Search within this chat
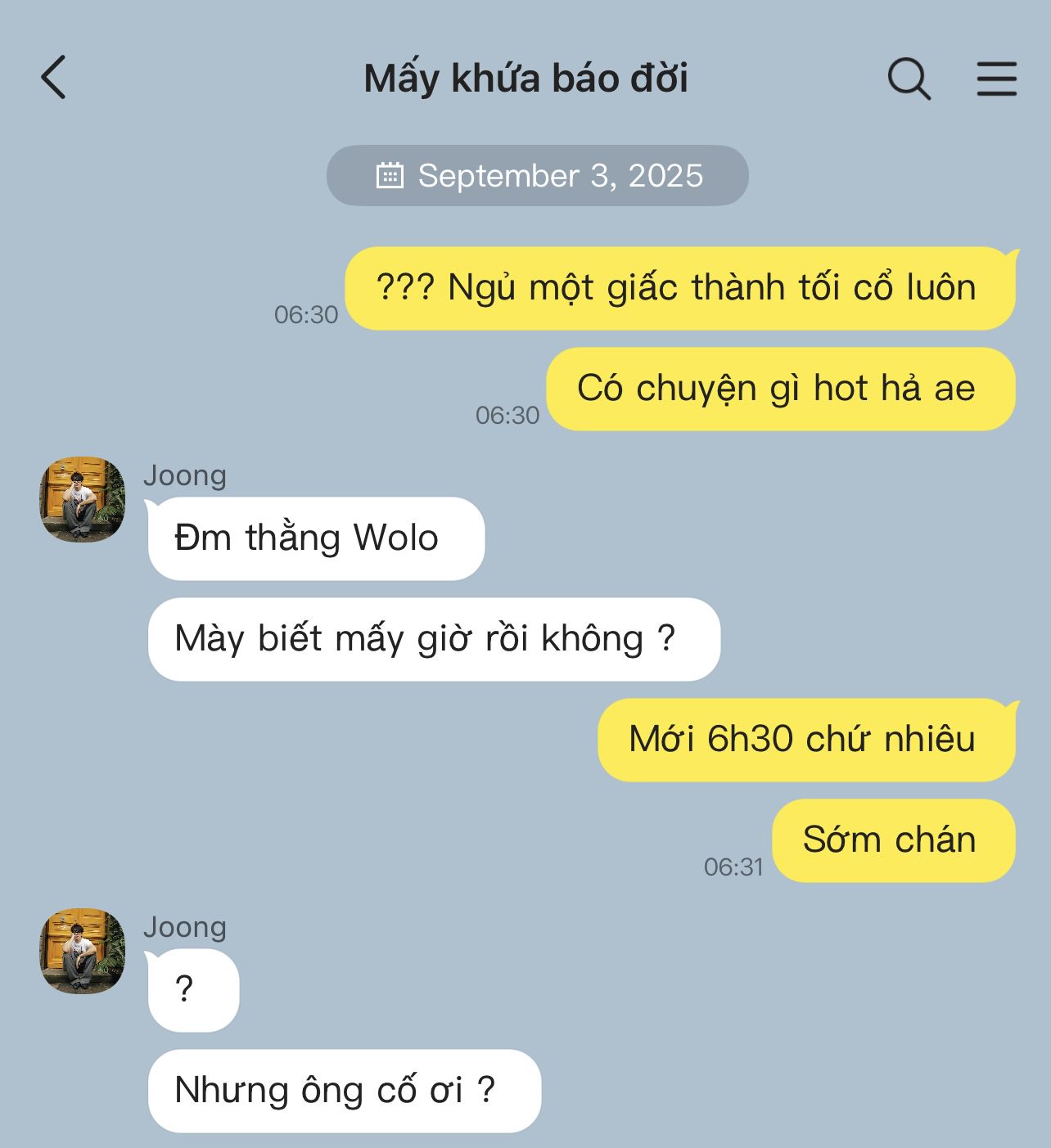Screen dimensions: 1051x1148 point(909,79)
